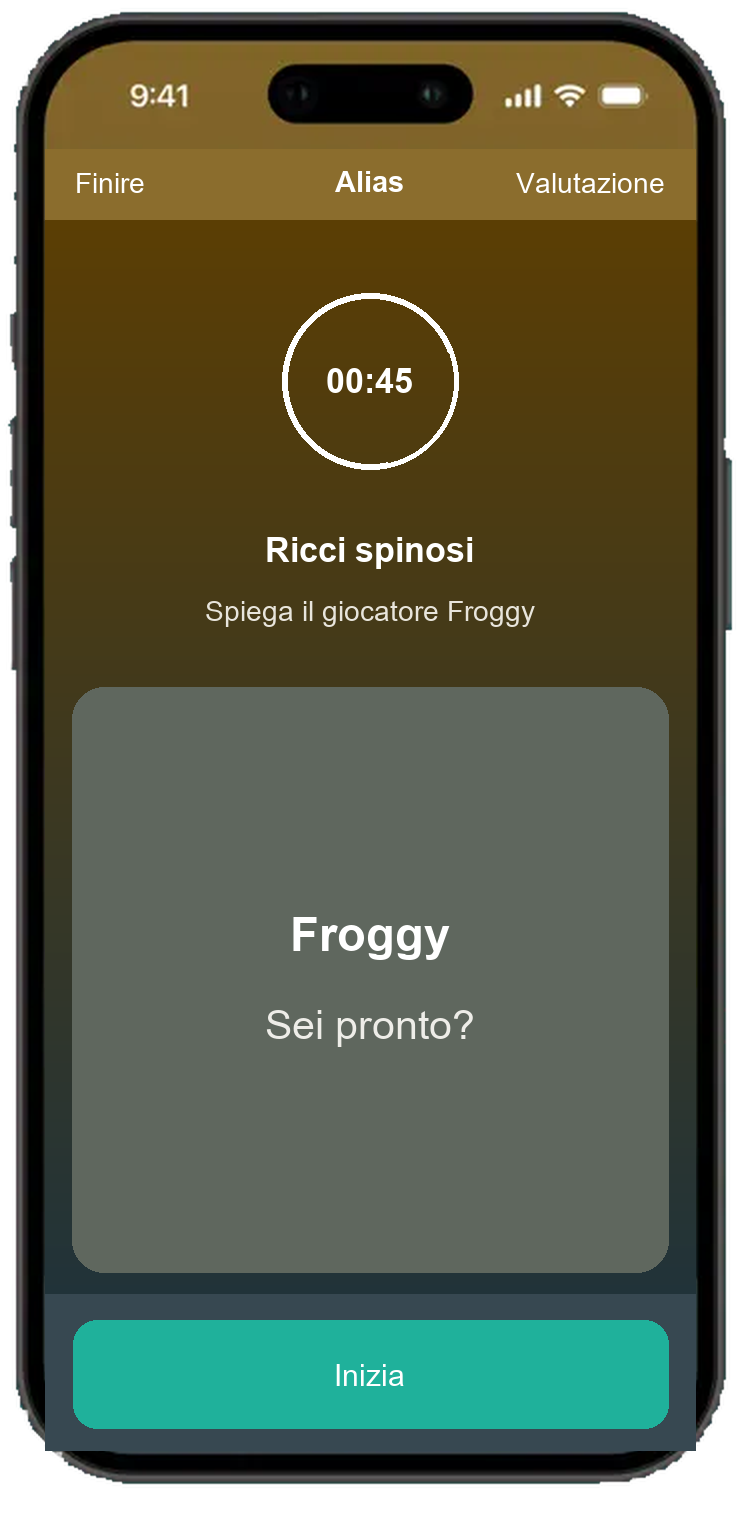Tap Finire to end the game
The height and width of the screenshot is (1520, 740).
[x=110, y=184]
